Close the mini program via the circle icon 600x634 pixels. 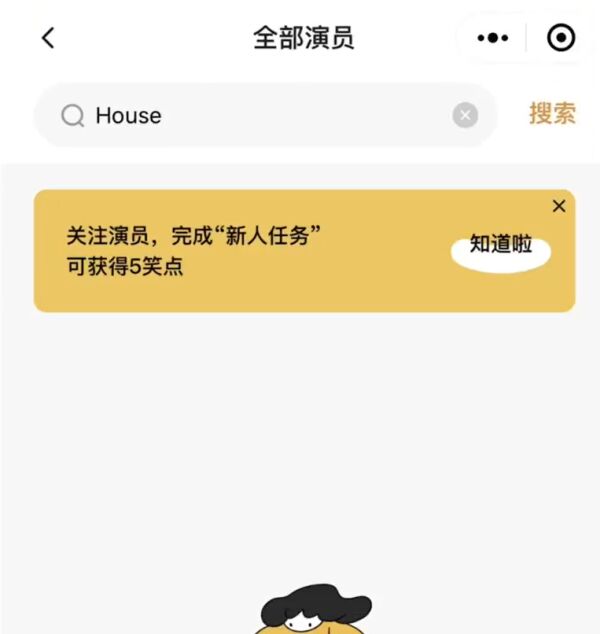click(562, 38)
